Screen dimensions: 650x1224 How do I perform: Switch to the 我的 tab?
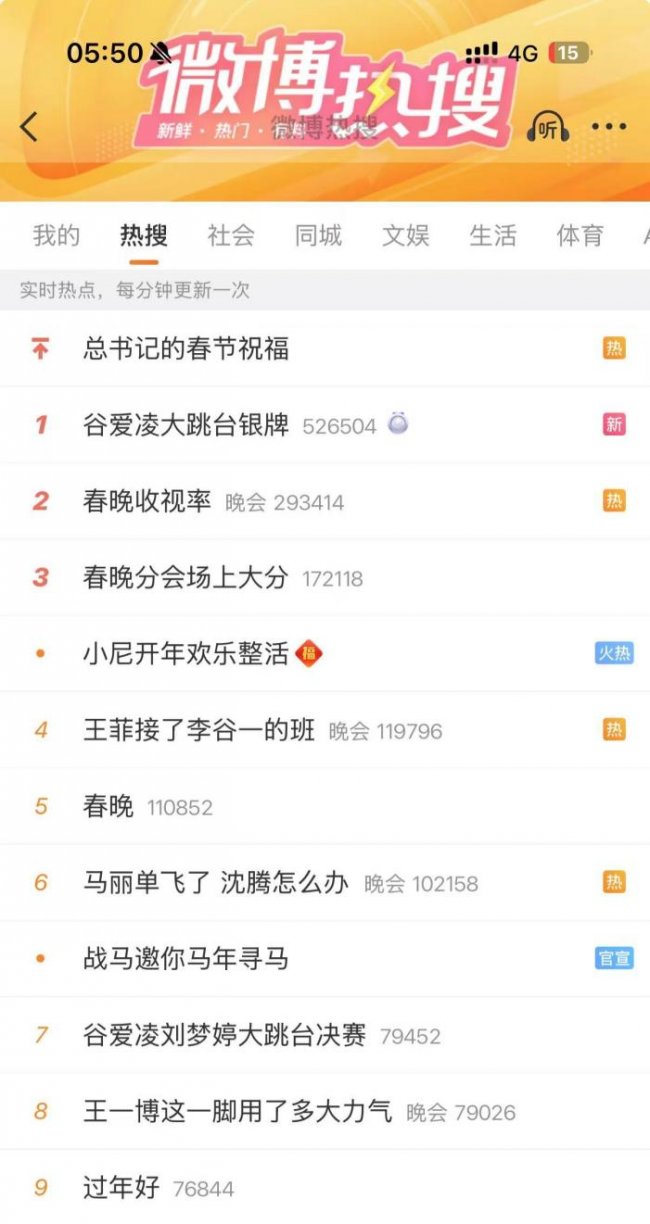(x=56, y=236)
